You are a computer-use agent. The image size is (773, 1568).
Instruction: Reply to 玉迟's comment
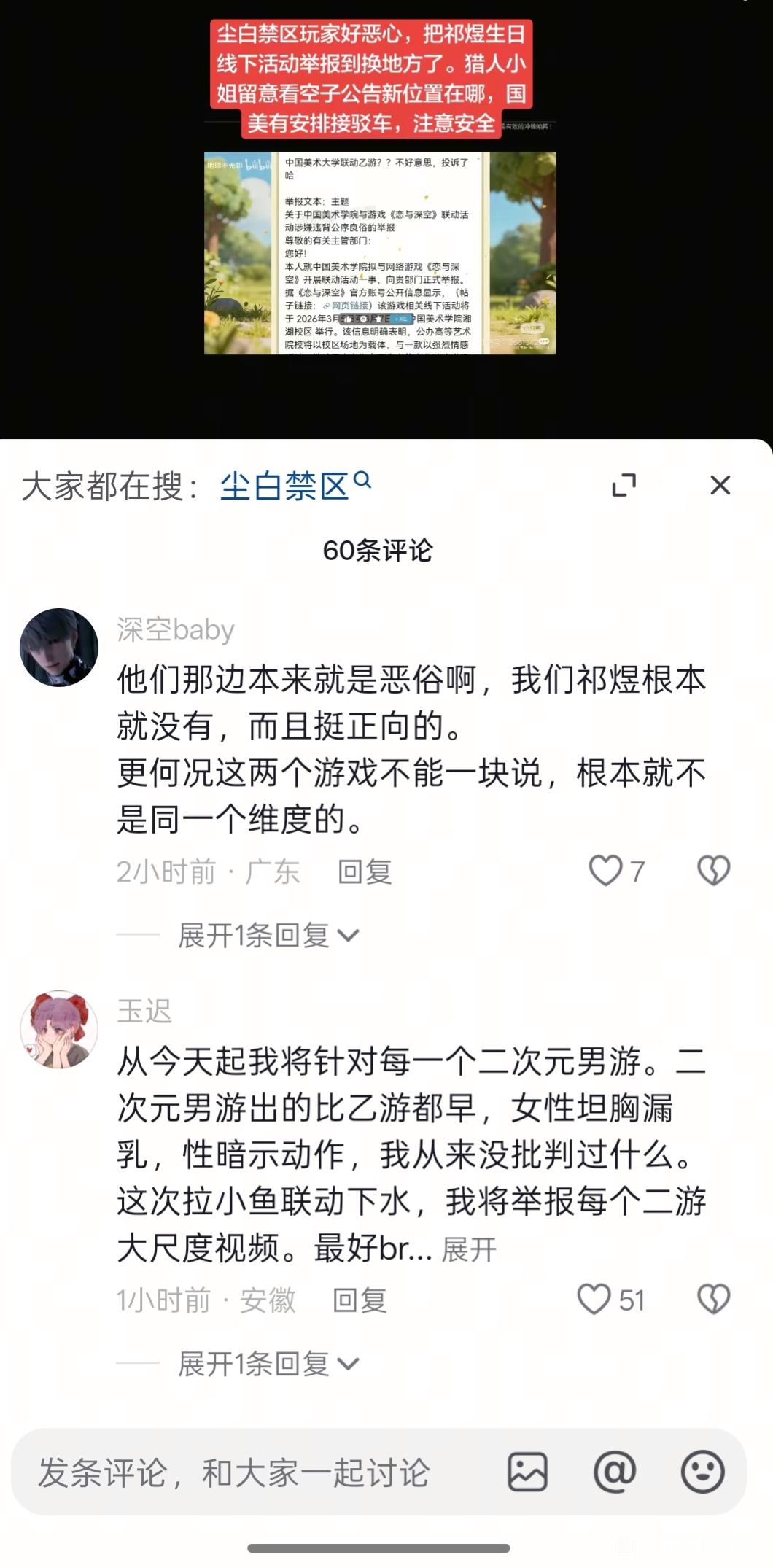(360, 1300)
